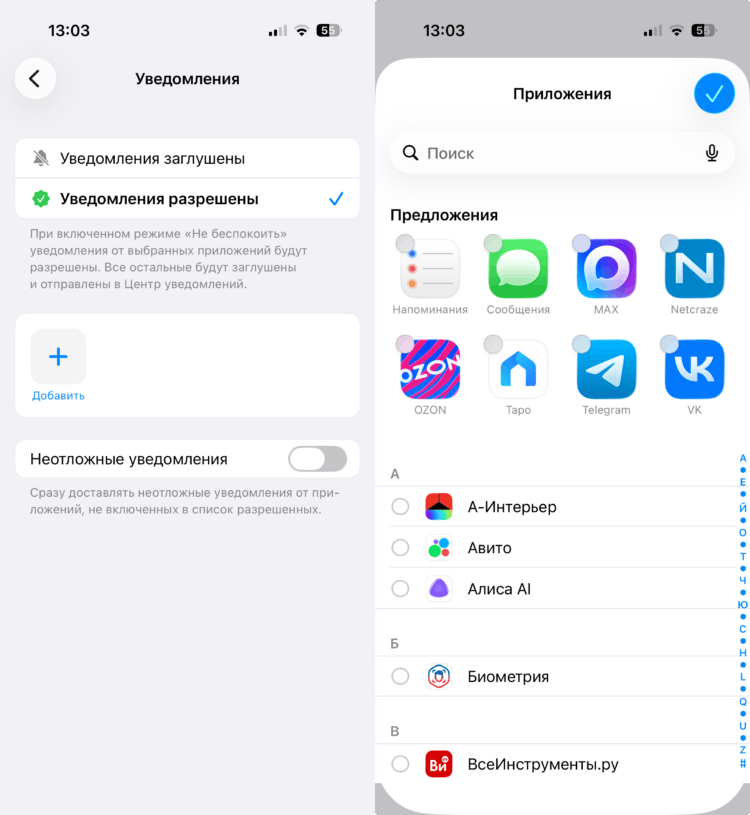Pick the Netcraze suggested app
The image size is (750, 815).
point(694,269)
